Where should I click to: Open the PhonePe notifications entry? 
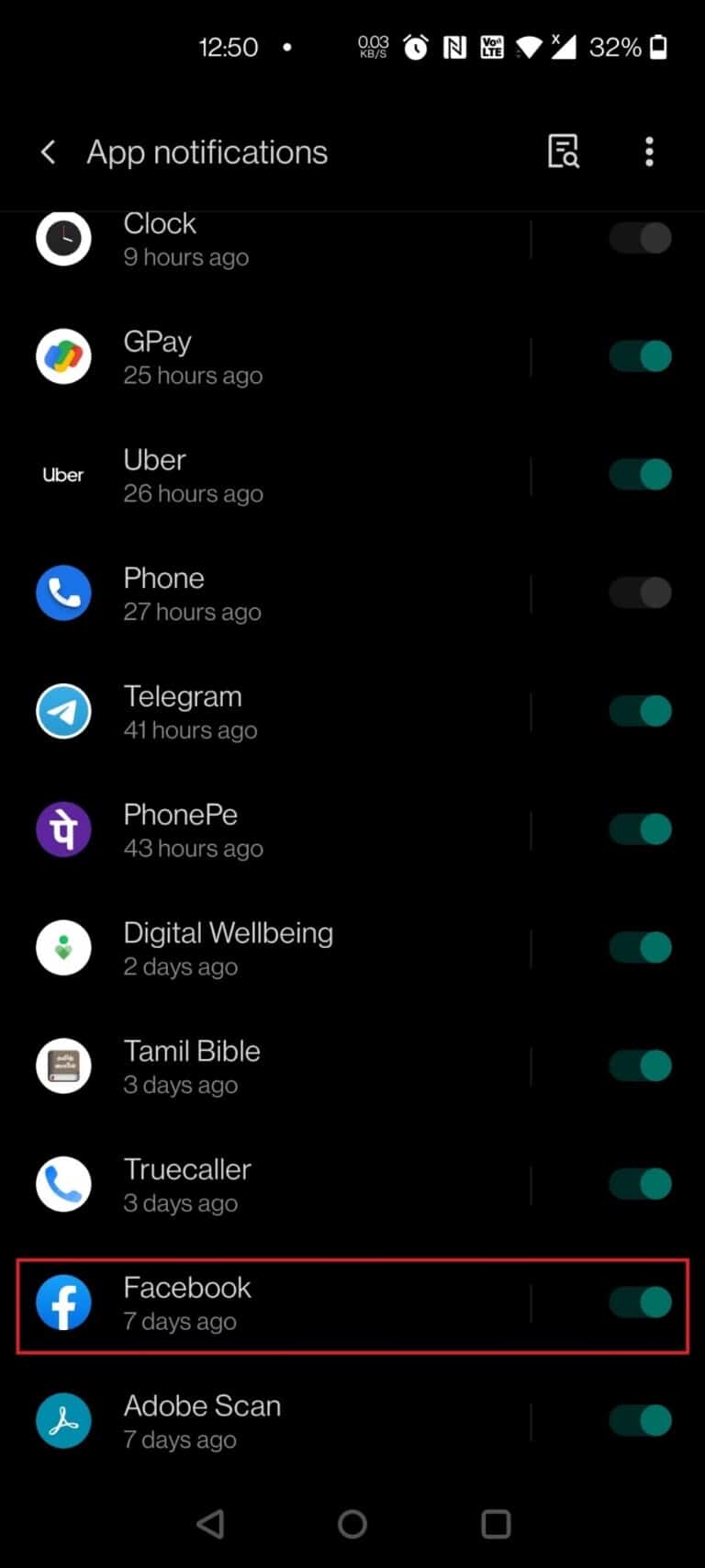[275, 829]
